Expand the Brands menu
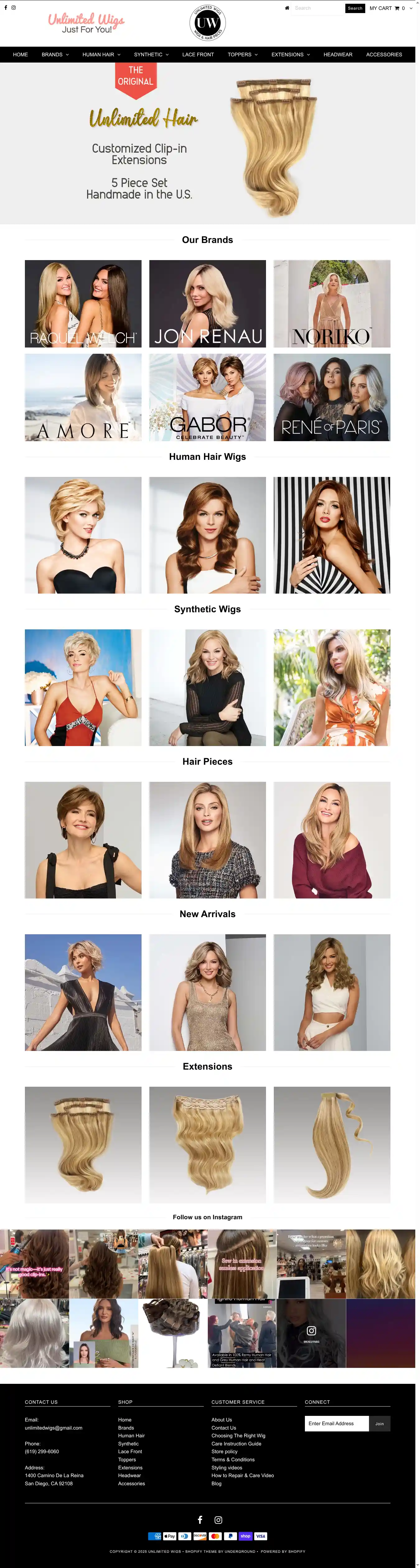The height and width of the screenshot is (1568, 420). pos(55,55)
